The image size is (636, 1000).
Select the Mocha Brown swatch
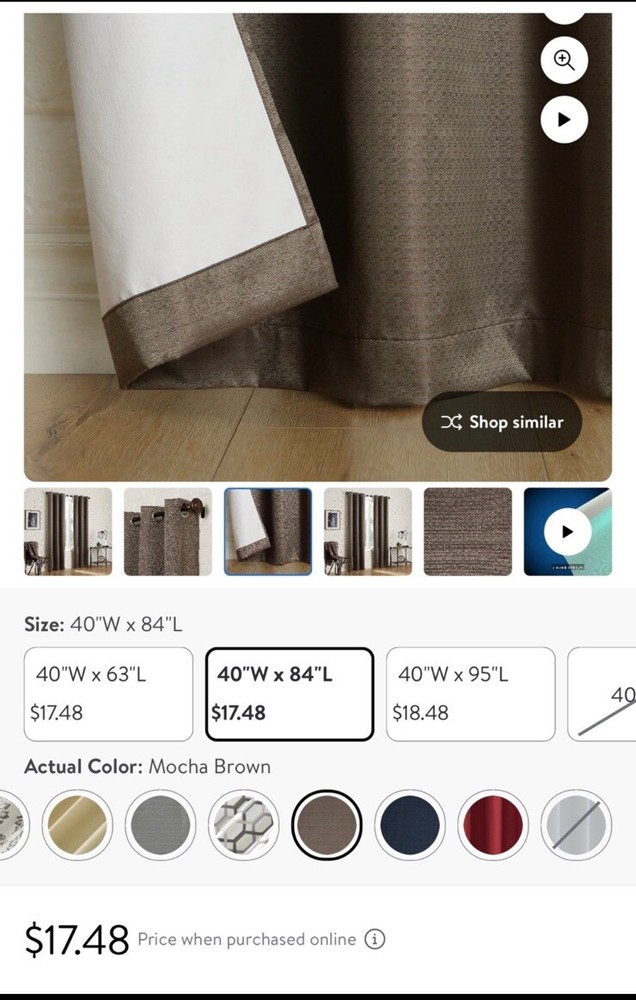coord(326,825)
